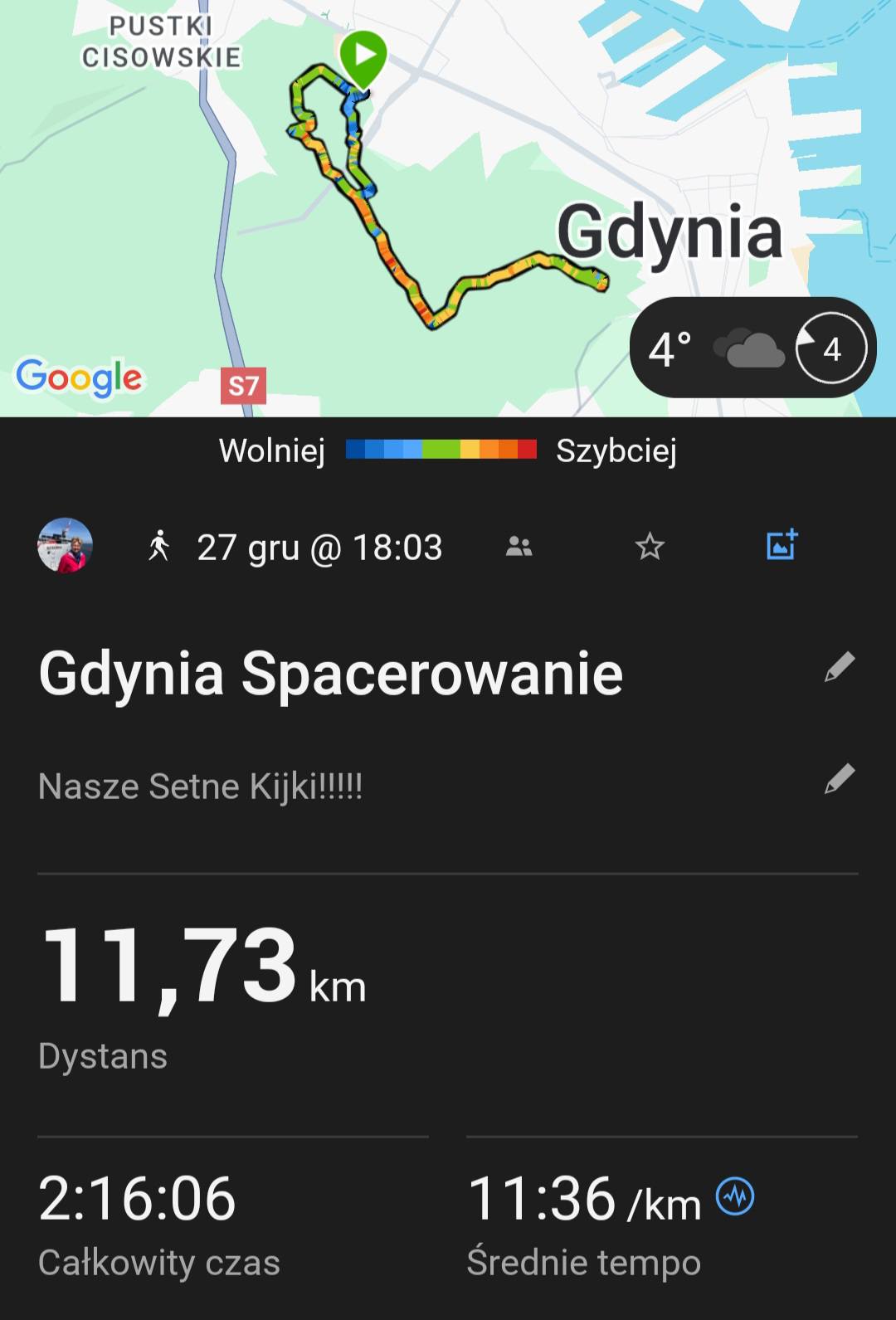Edit the description Nasze Setne Kijki

click(x=839, y=780)
